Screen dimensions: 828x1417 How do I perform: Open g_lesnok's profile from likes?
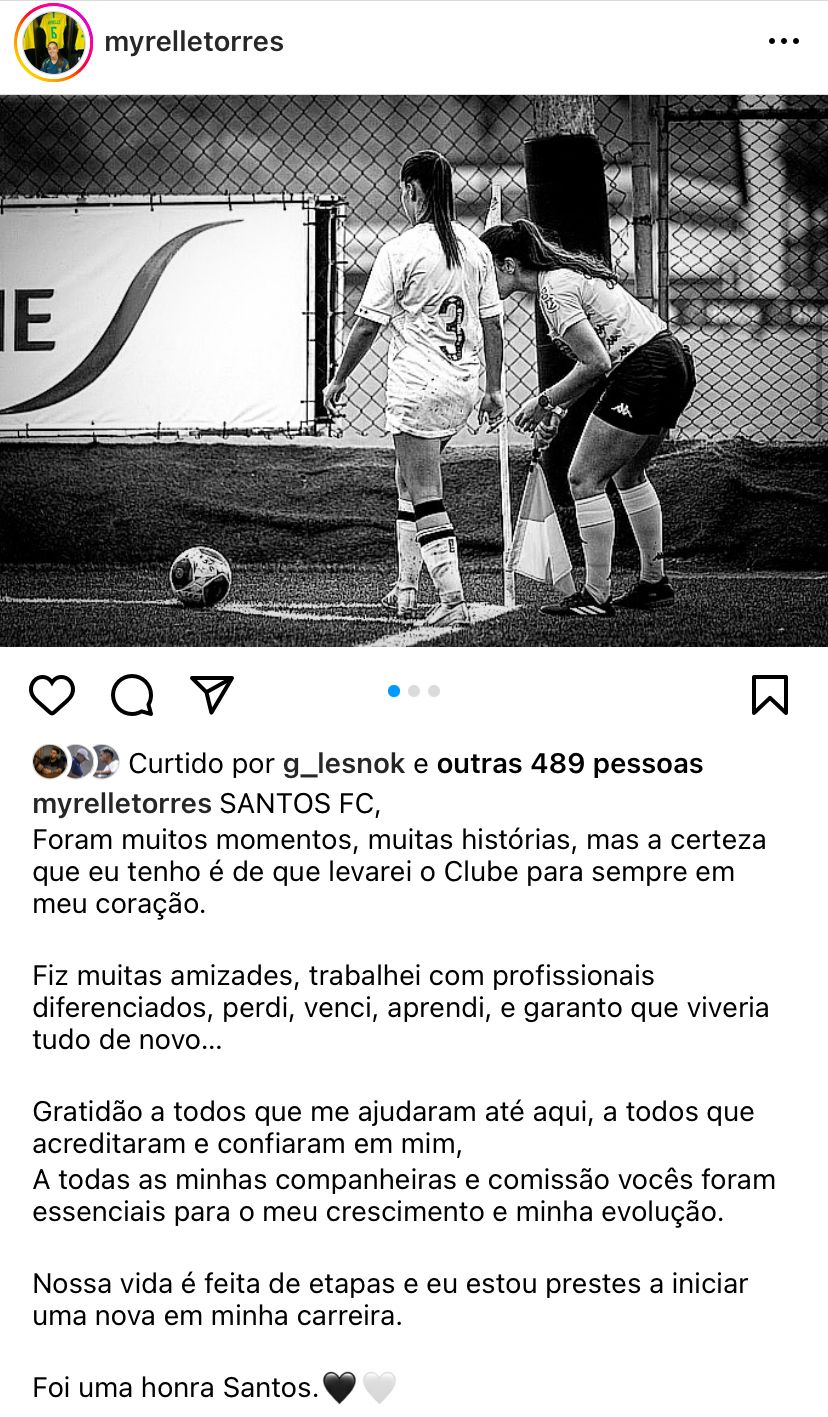[343, 764]
